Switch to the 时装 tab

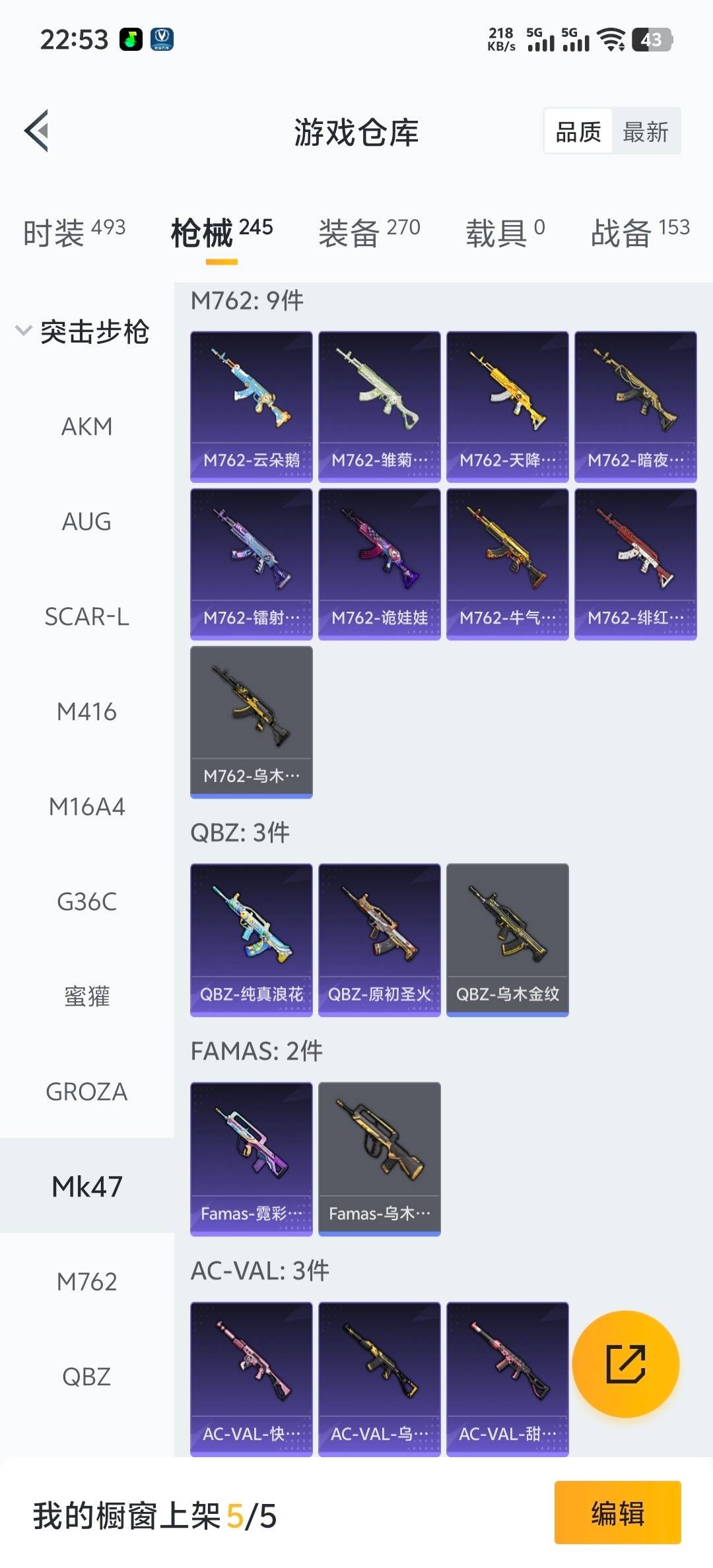74,232
